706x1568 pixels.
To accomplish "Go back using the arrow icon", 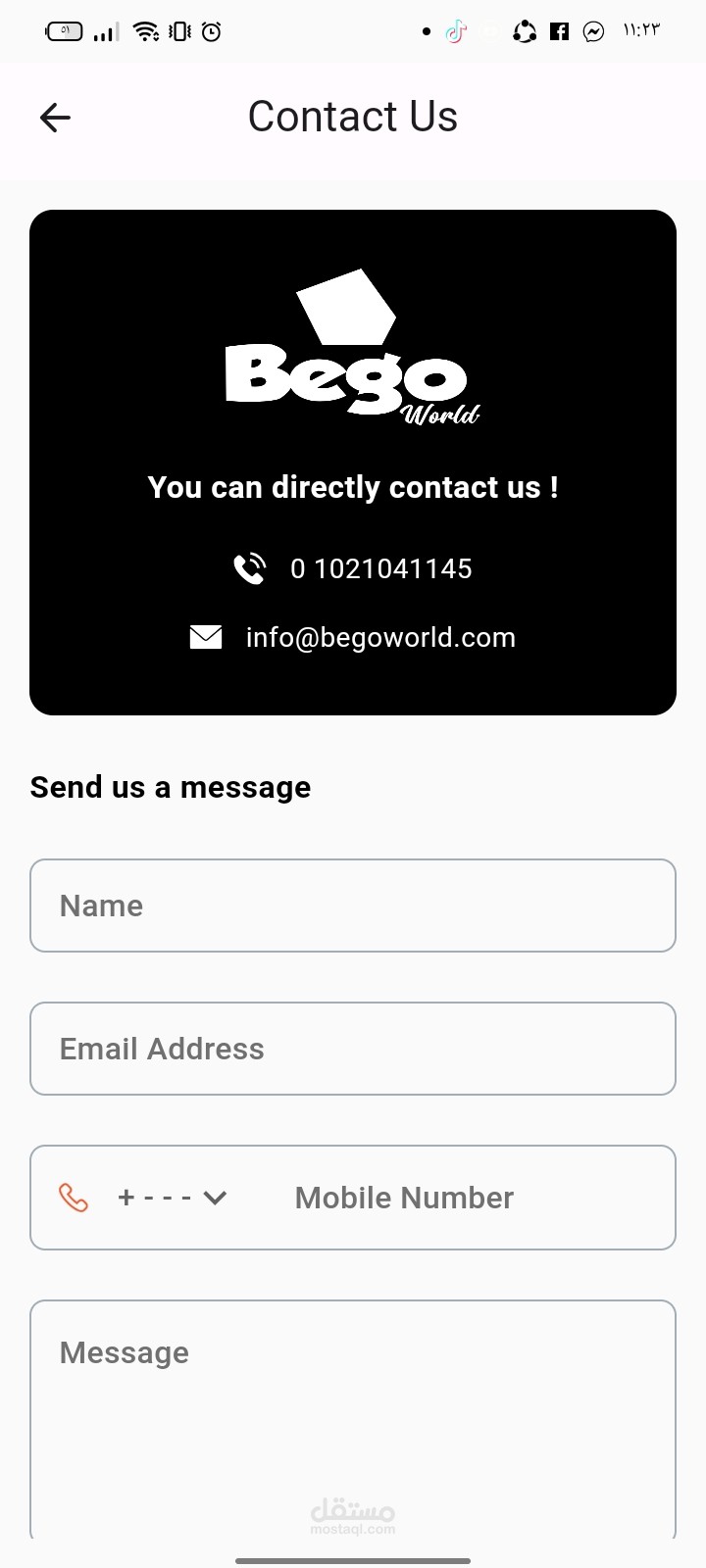I will pyautogui.click(x=55, y=118).
